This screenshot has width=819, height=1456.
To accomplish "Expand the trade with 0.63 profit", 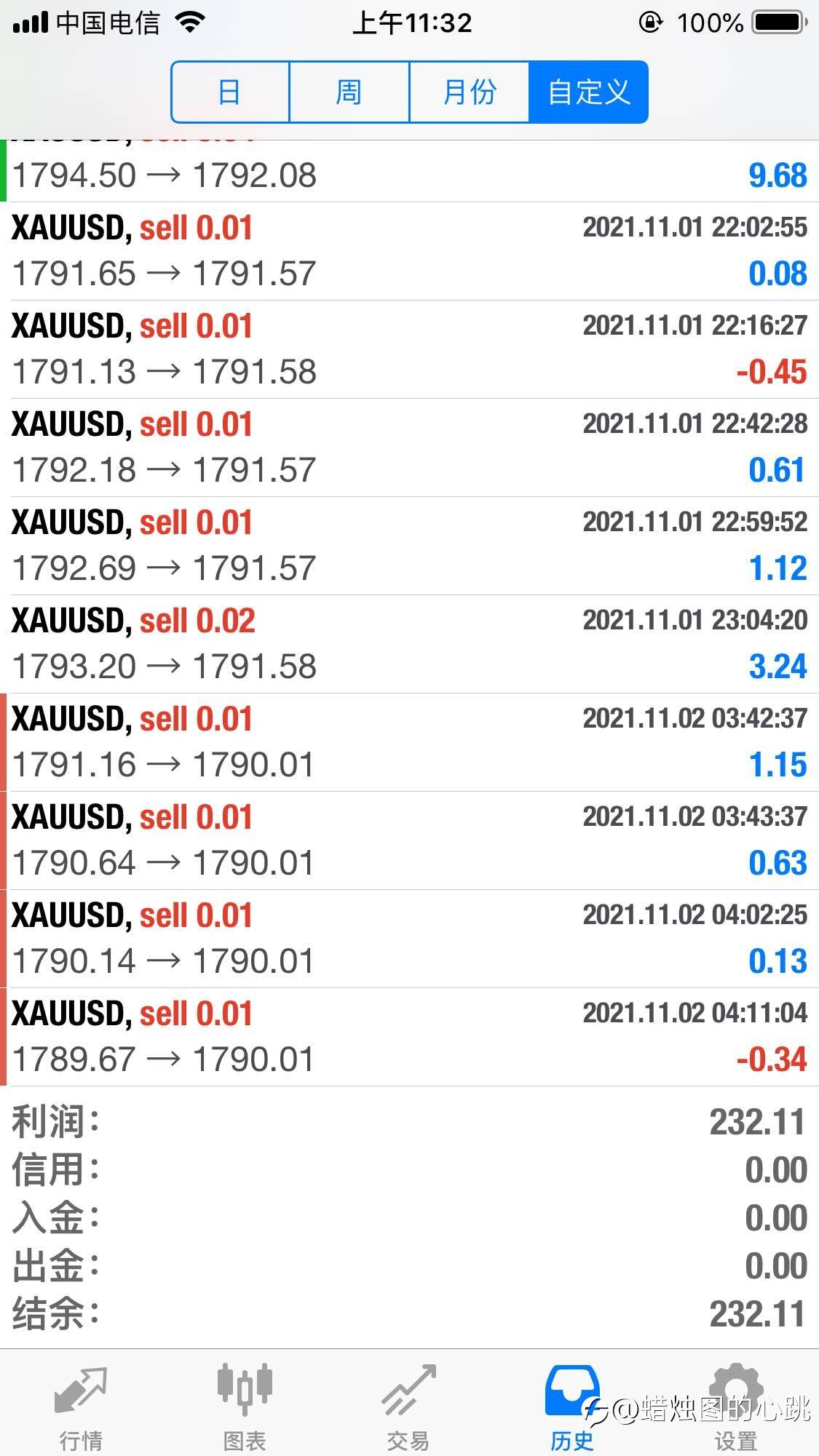I will [409, 840].
